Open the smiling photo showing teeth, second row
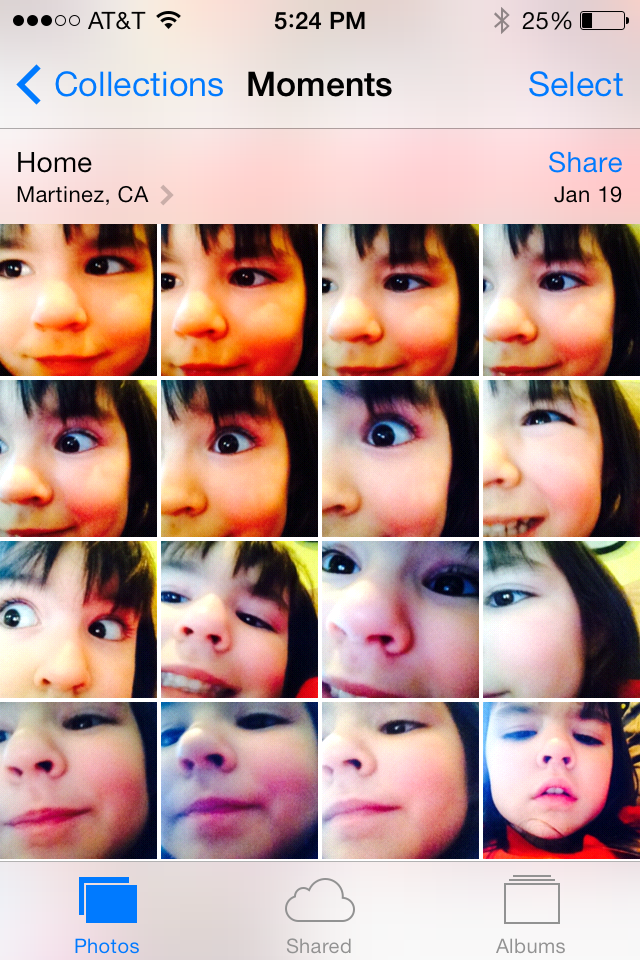This screenshot has width=640, height=960. point(561,458)
